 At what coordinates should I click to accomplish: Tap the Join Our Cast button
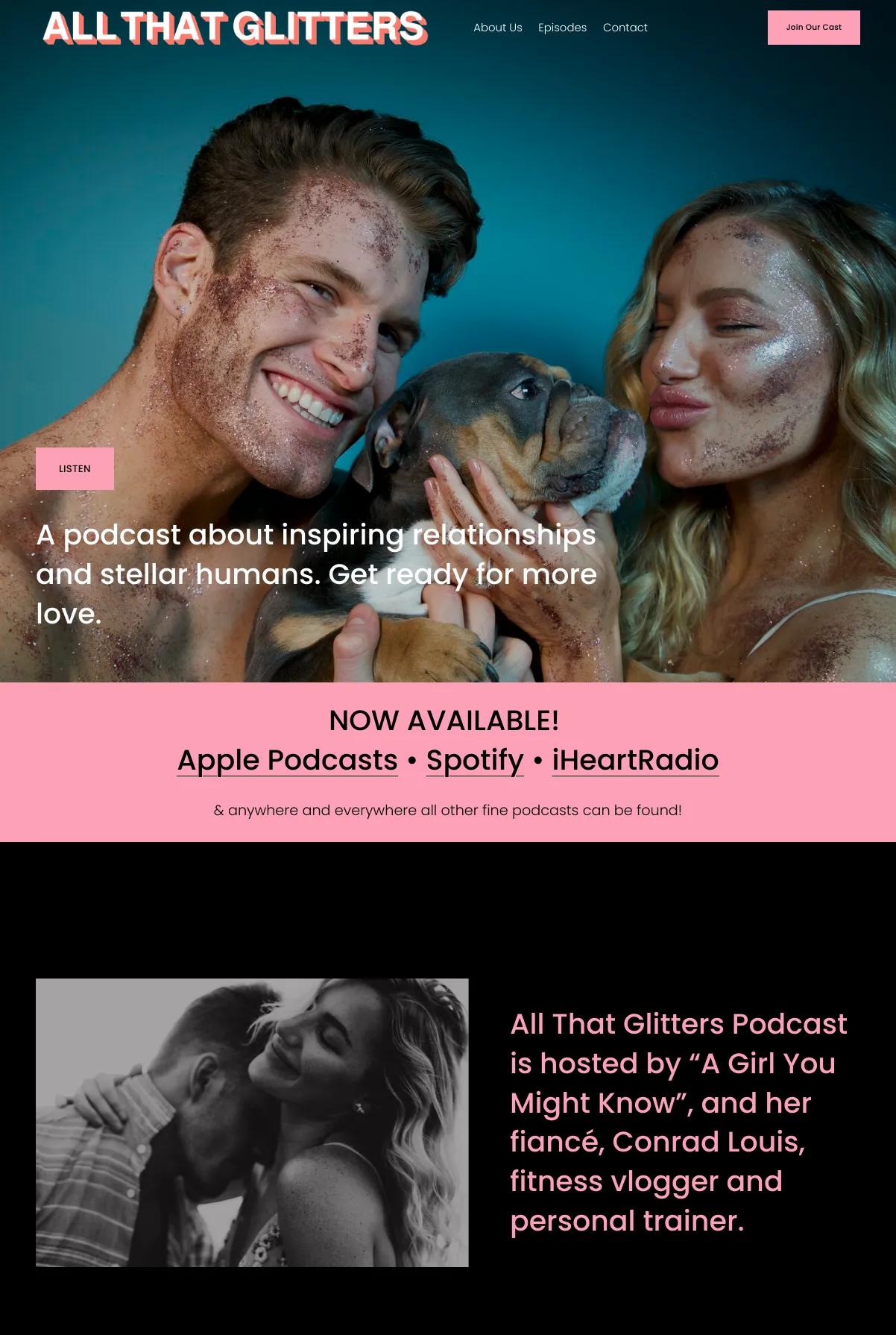(813, 28)
